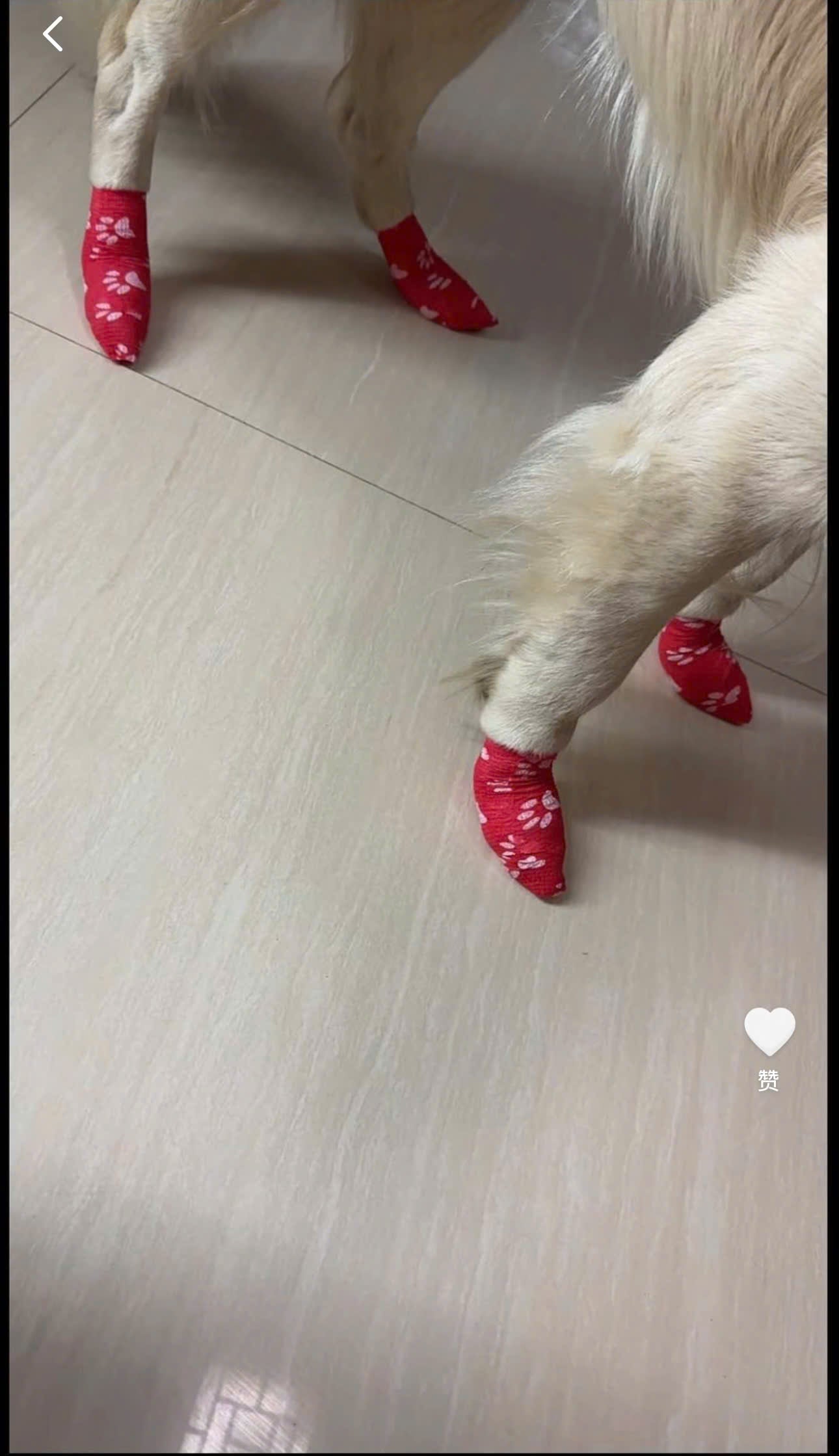Go back using the top-left arrow
This screenshot has width=839, height=1456.
coord(53,34)
